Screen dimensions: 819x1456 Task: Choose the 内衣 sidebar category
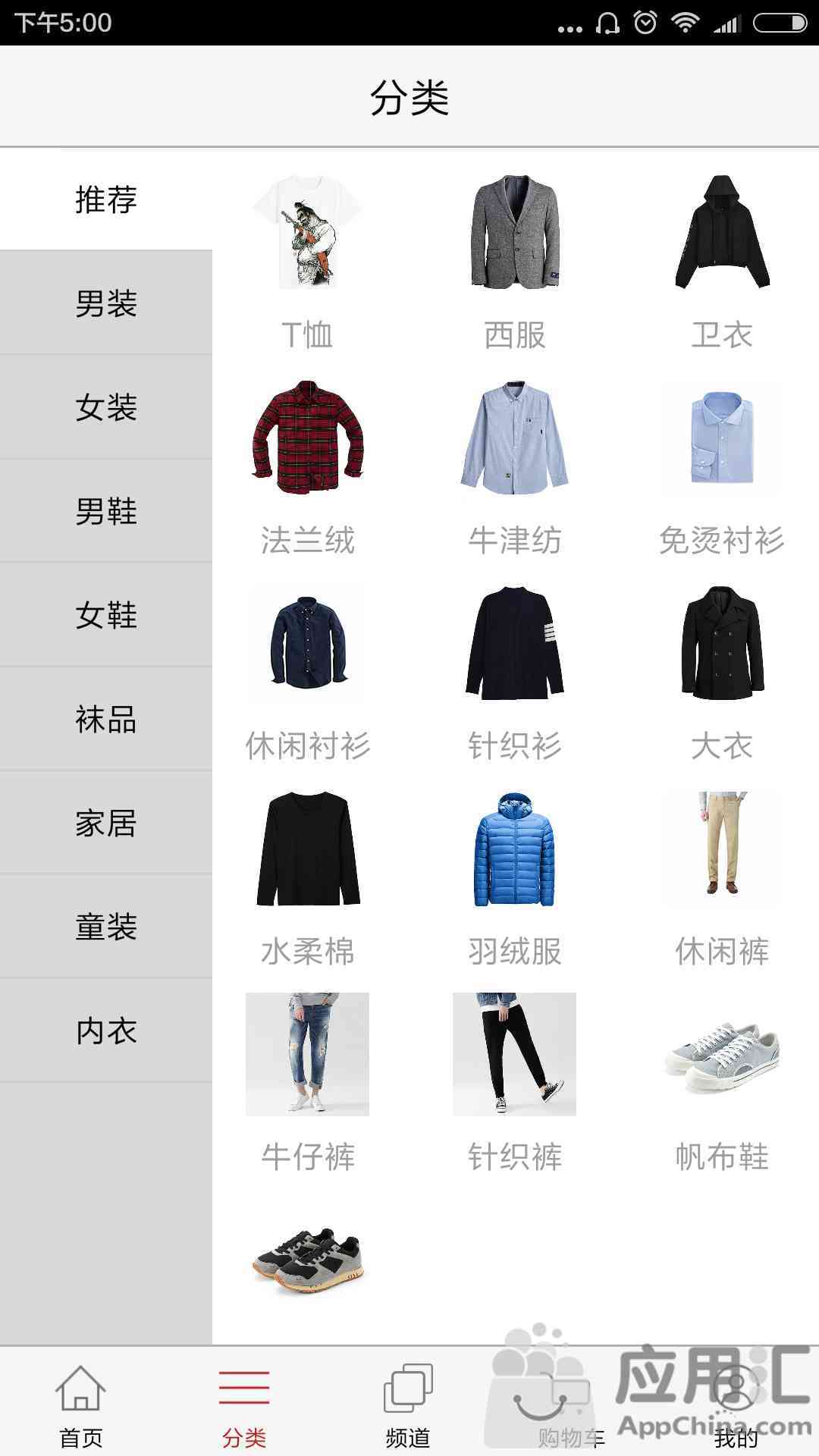(x=106, y=1031)
